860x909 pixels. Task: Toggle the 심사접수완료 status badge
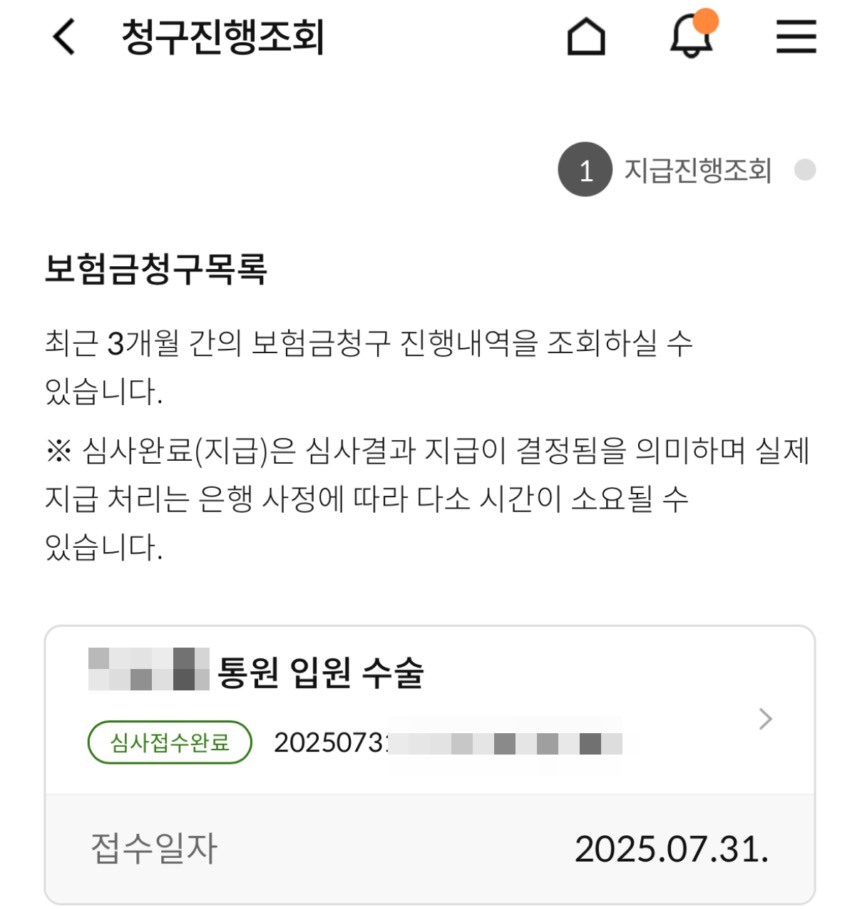(x=167, y=742)
